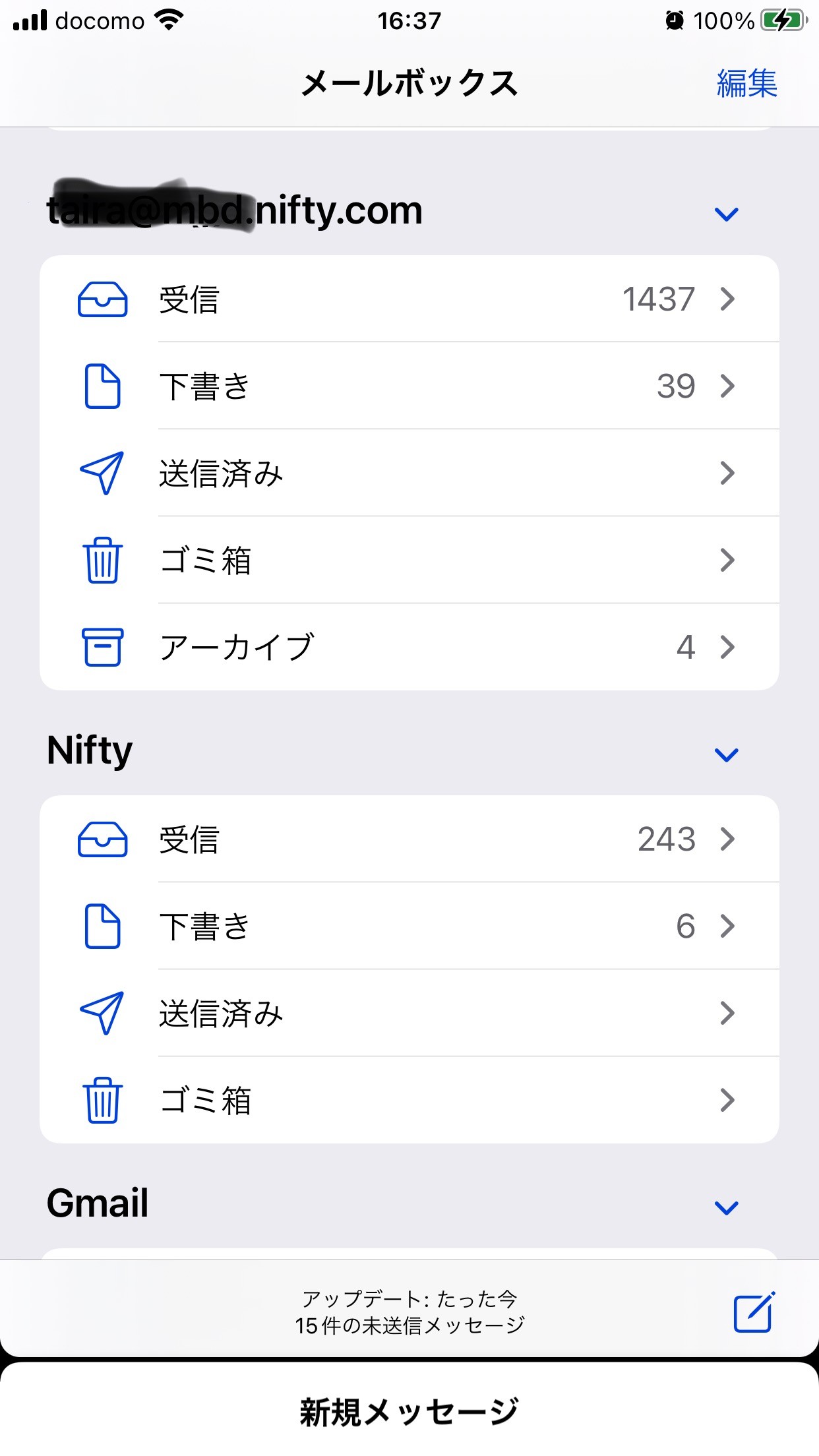Viewport: 819px width, 1456px height.
Task: Collapse the Nifty account section
Action: coord(726,754)
